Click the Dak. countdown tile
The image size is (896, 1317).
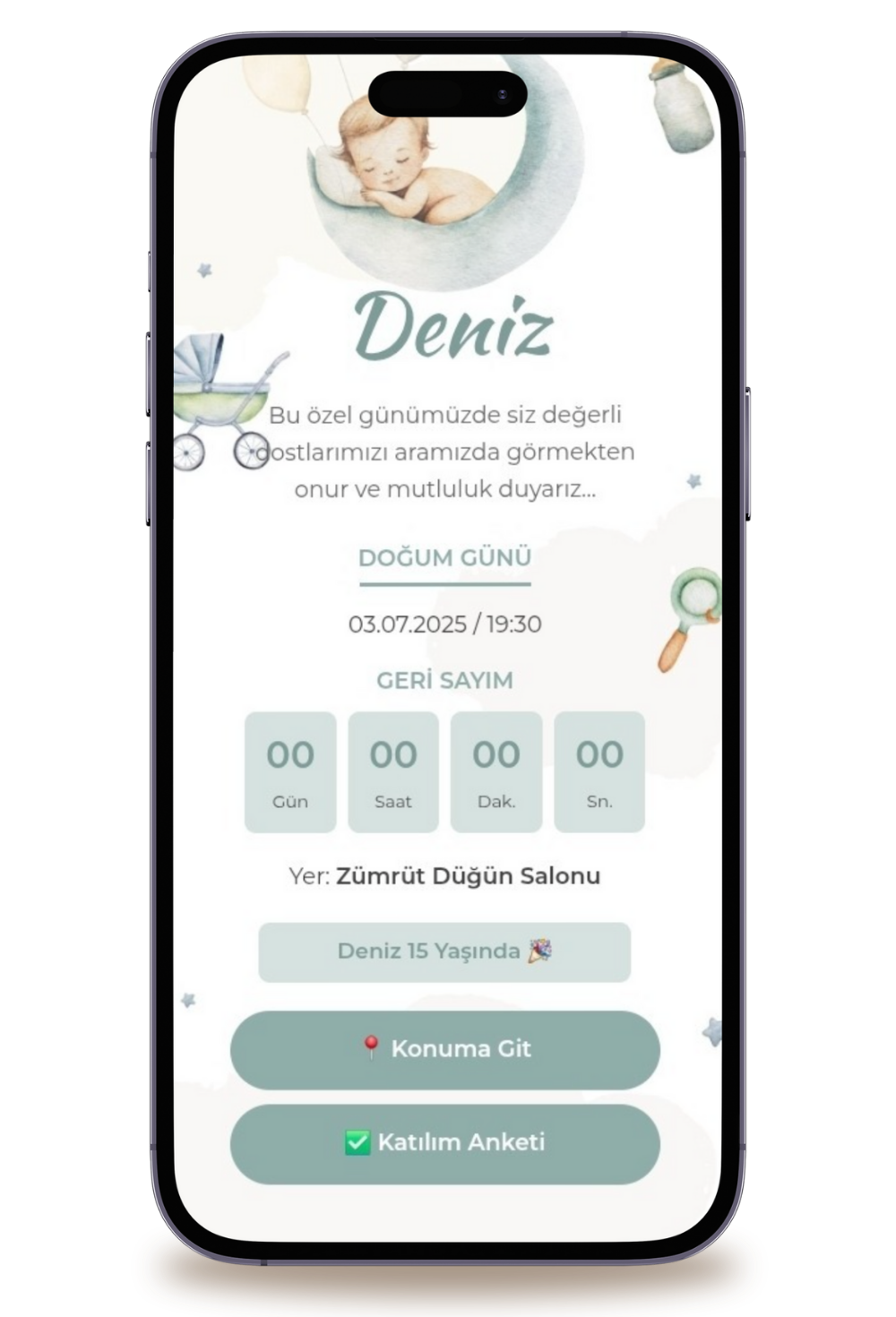point(497,772)
